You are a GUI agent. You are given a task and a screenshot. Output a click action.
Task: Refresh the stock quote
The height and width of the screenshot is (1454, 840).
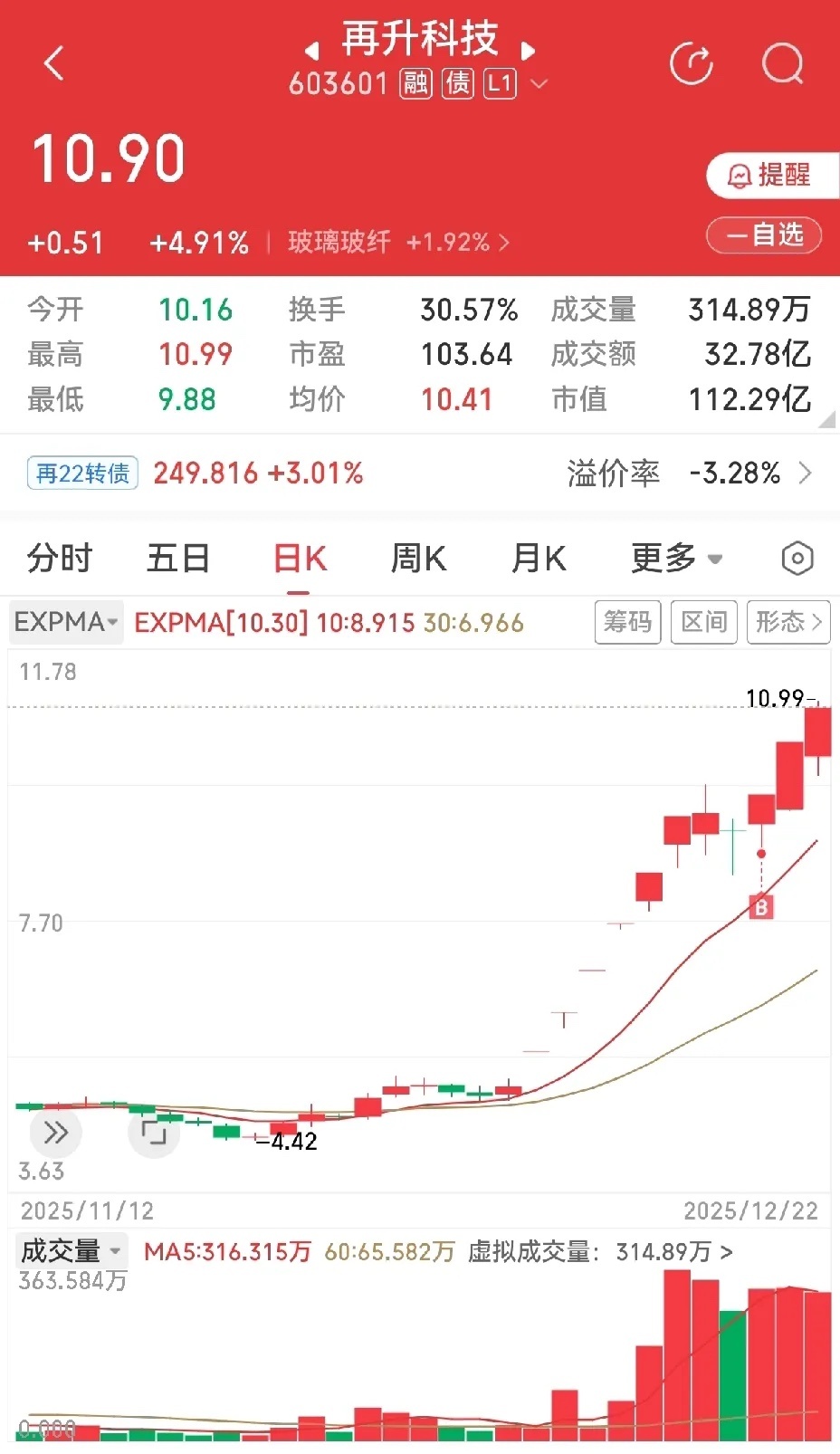coord(692,63)
